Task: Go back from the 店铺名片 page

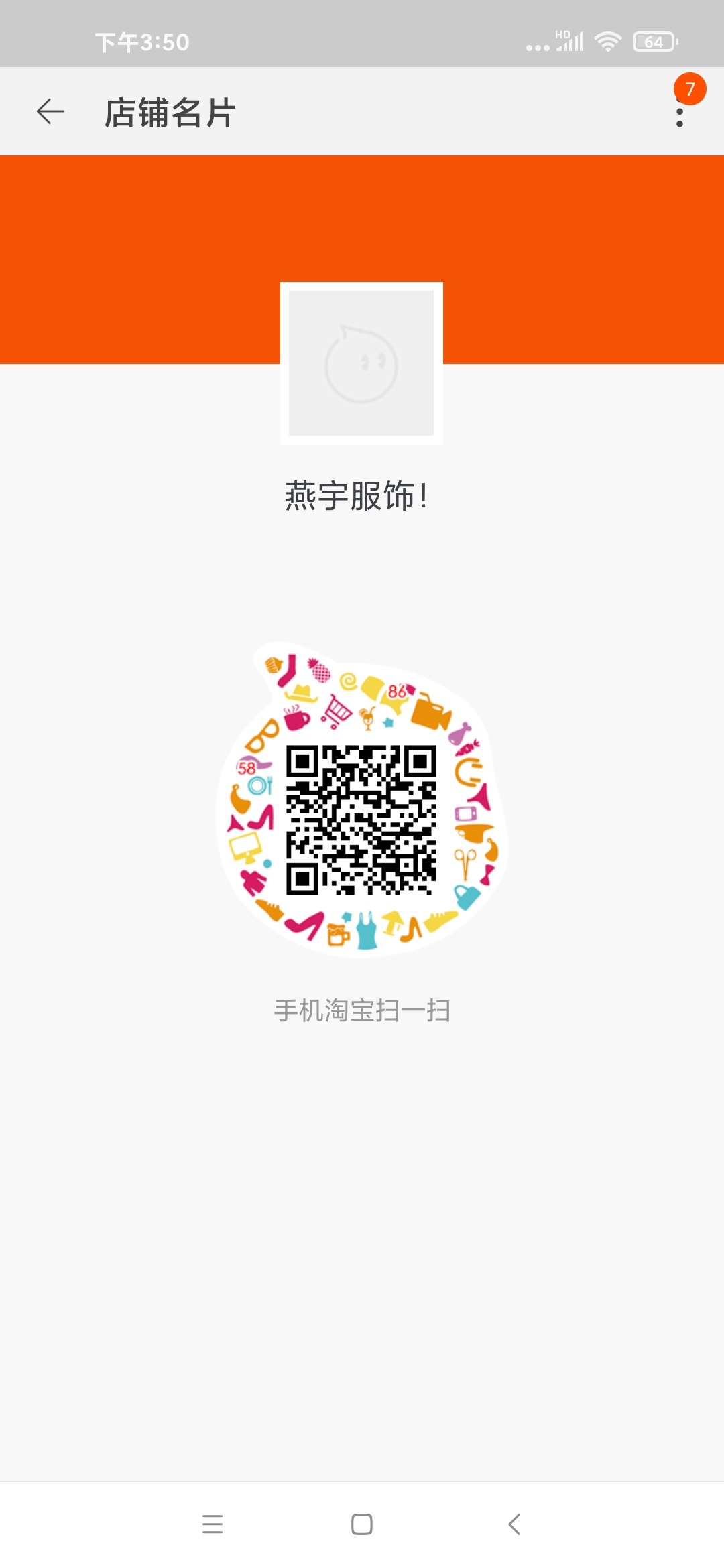Action: 50,111
